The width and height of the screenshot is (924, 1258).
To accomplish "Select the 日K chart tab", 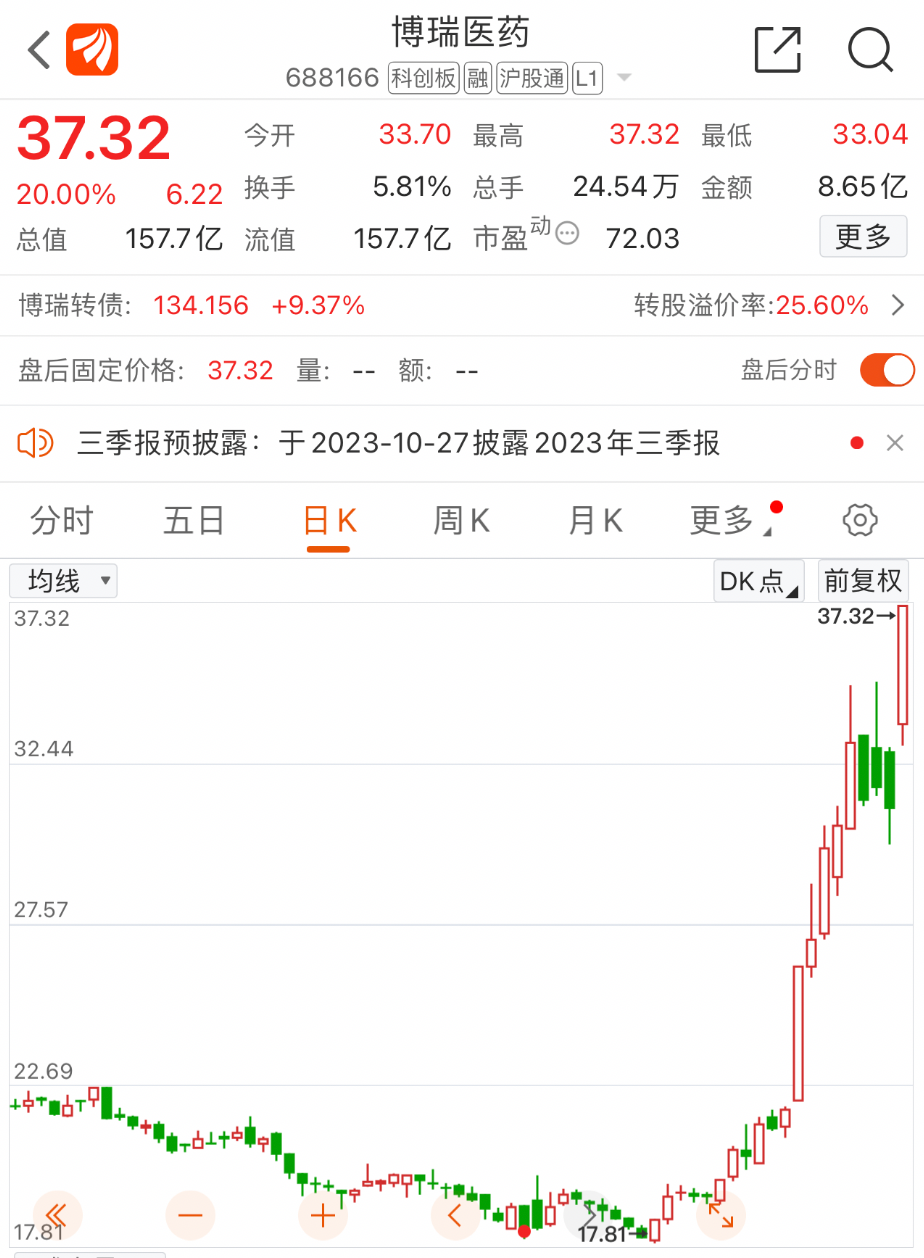I will 329,521.
